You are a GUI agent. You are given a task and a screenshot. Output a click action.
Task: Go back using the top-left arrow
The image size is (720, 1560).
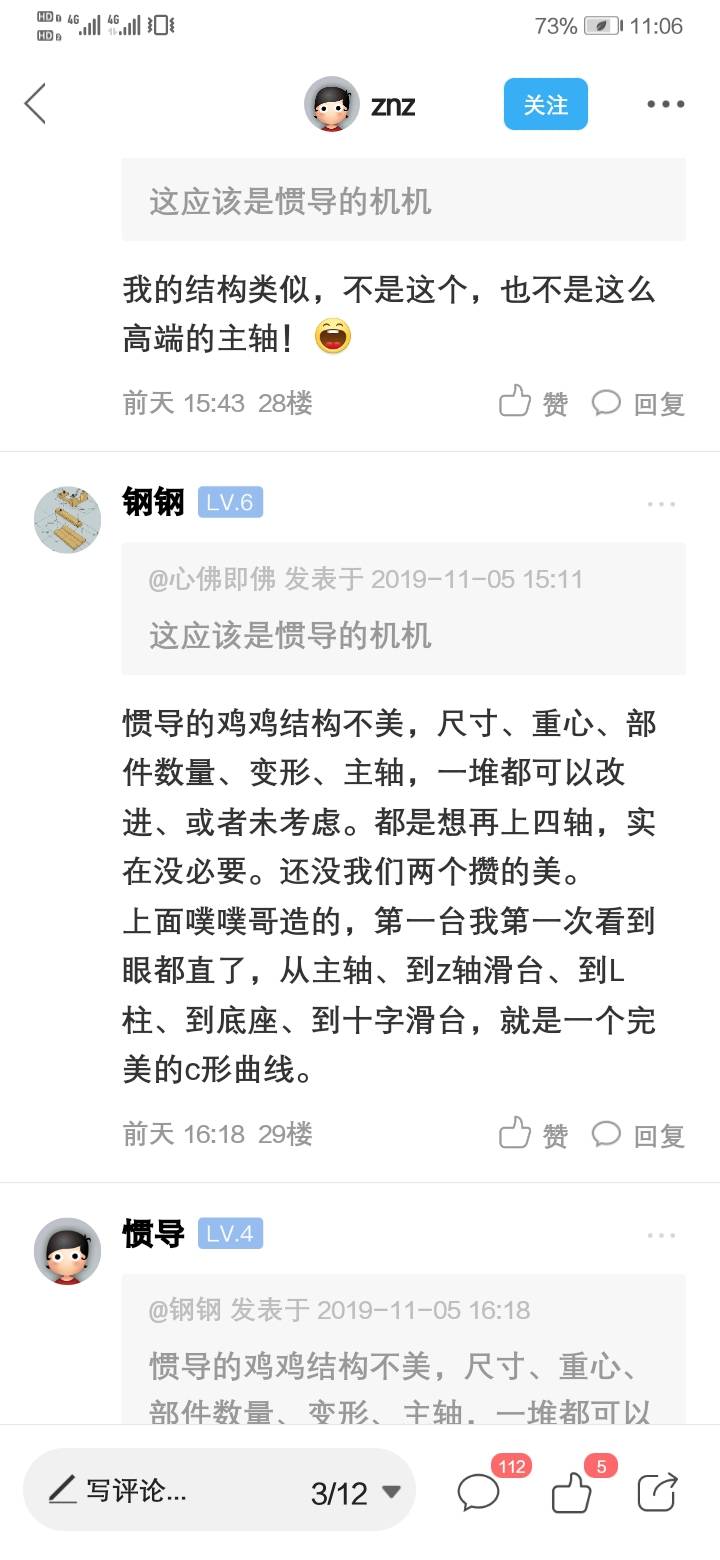click(x=36, y=104)
